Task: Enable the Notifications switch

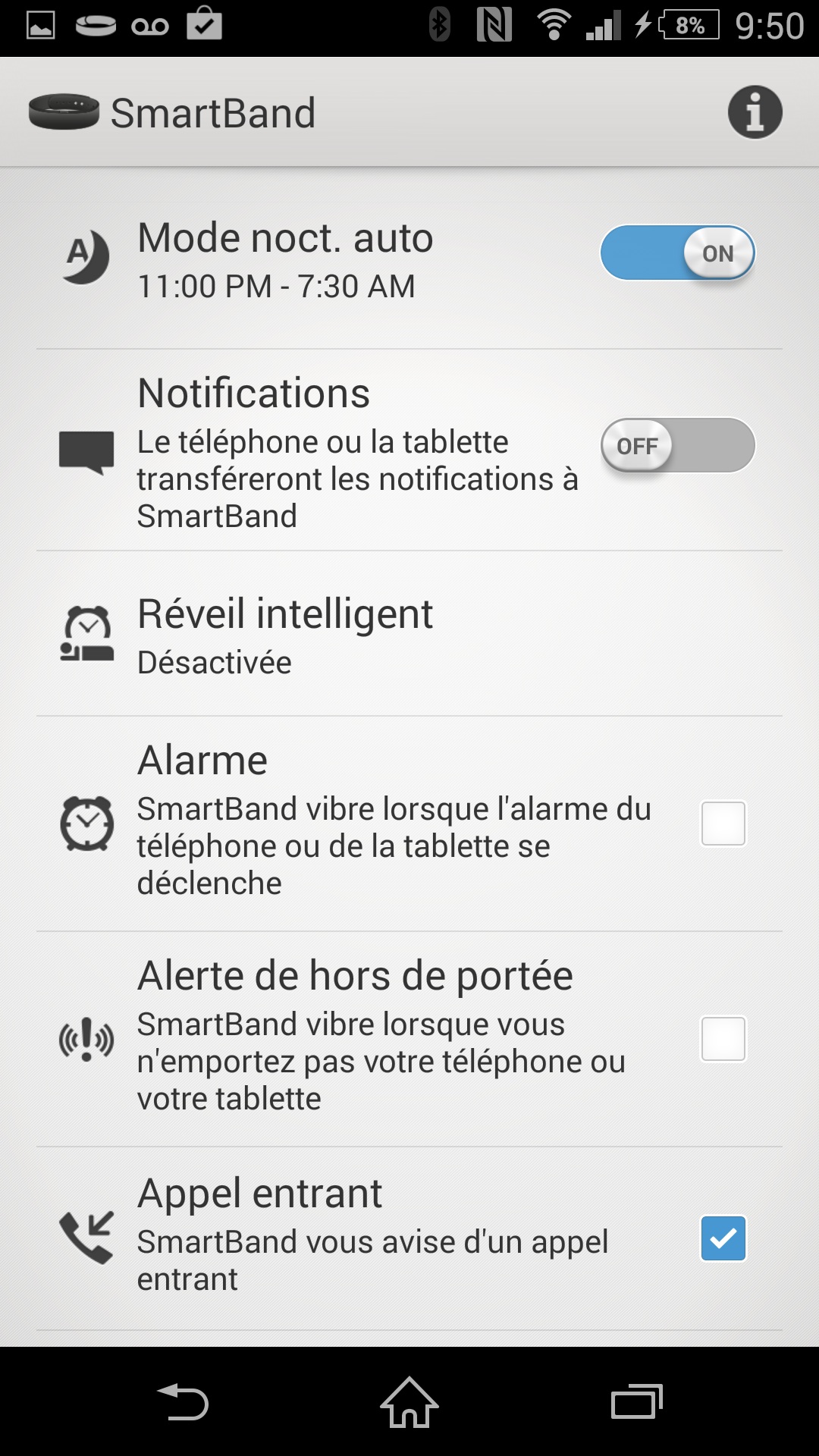Action: 677,446
